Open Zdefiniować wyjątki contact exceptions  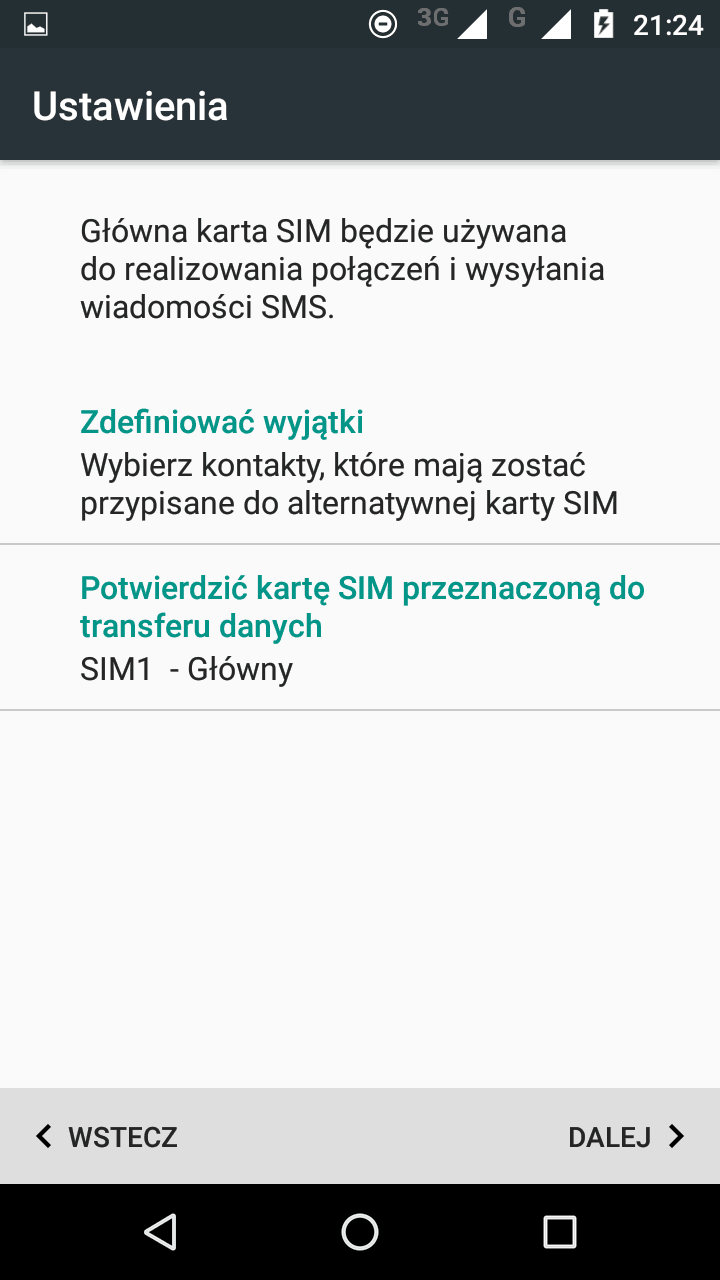[360, 462]
